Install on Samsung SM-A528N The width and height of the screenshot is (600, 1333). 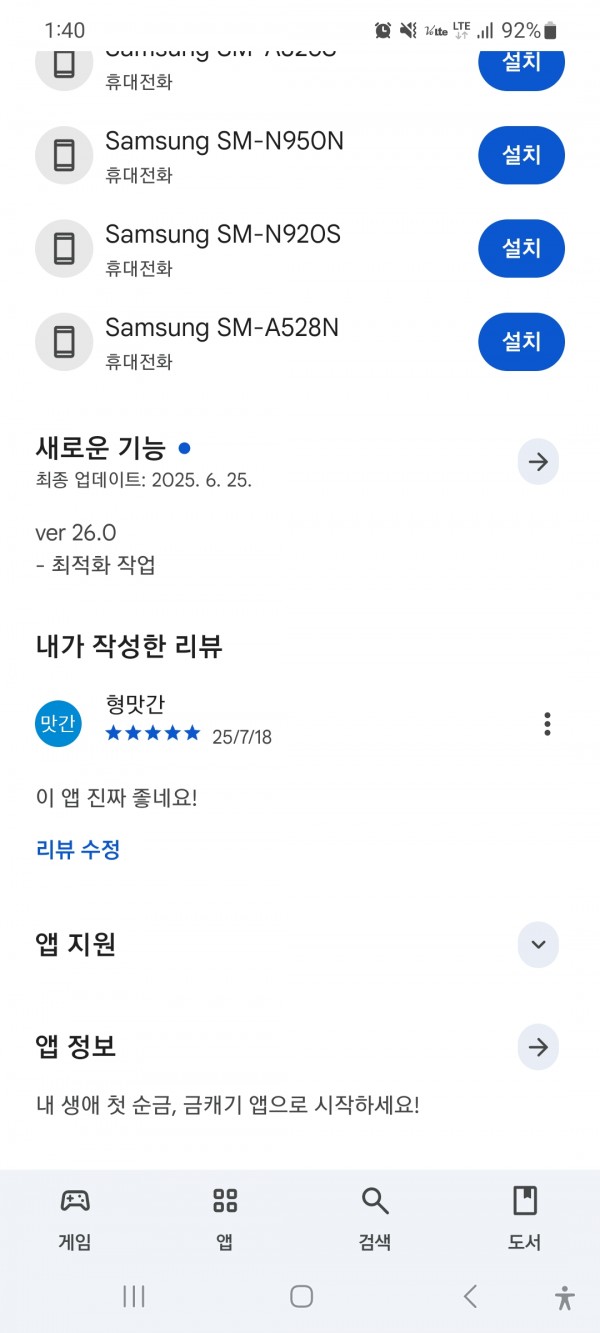521,342
